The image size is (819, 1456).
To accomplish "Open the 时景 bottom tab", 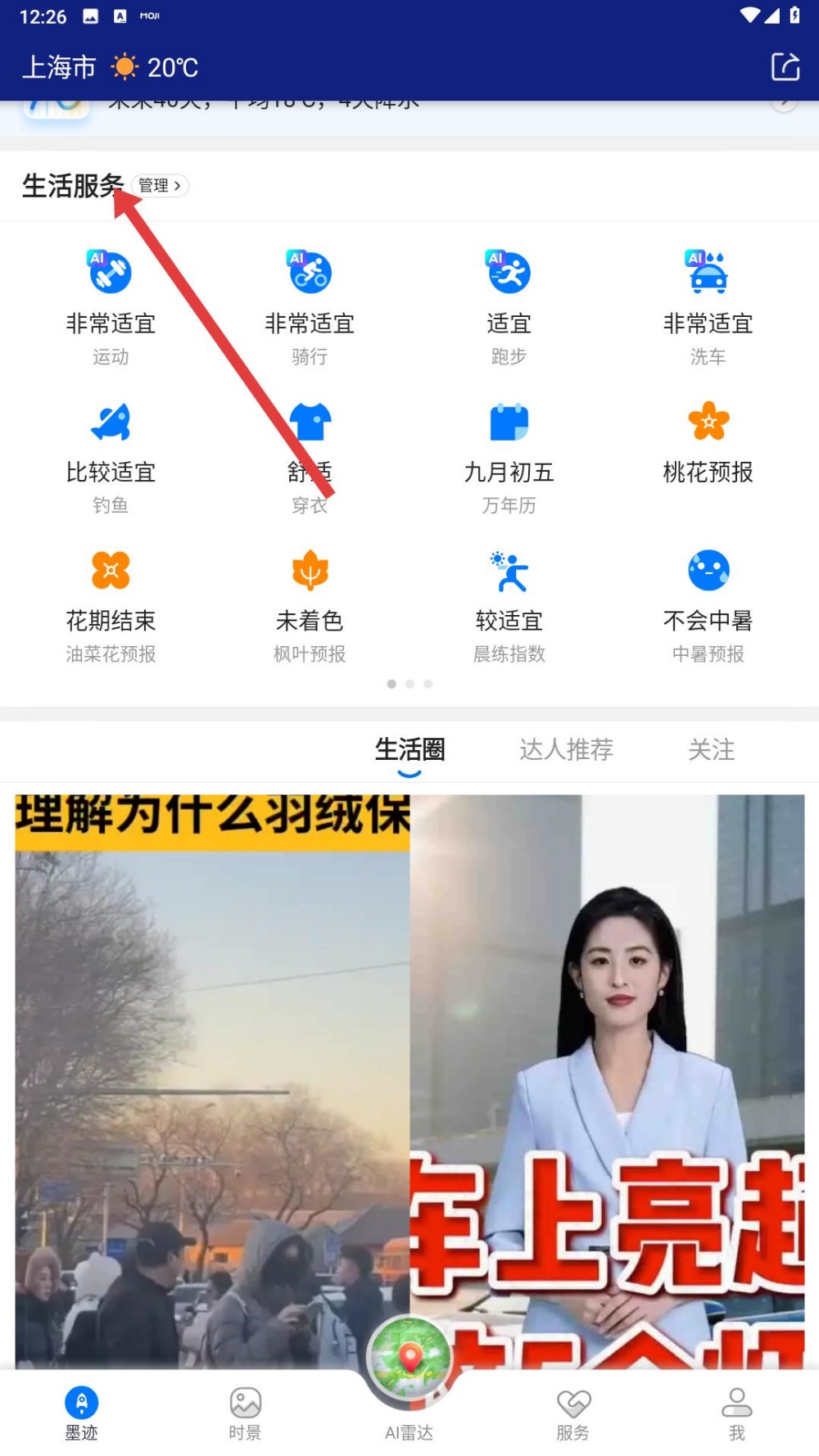I will click(245, 1413).
